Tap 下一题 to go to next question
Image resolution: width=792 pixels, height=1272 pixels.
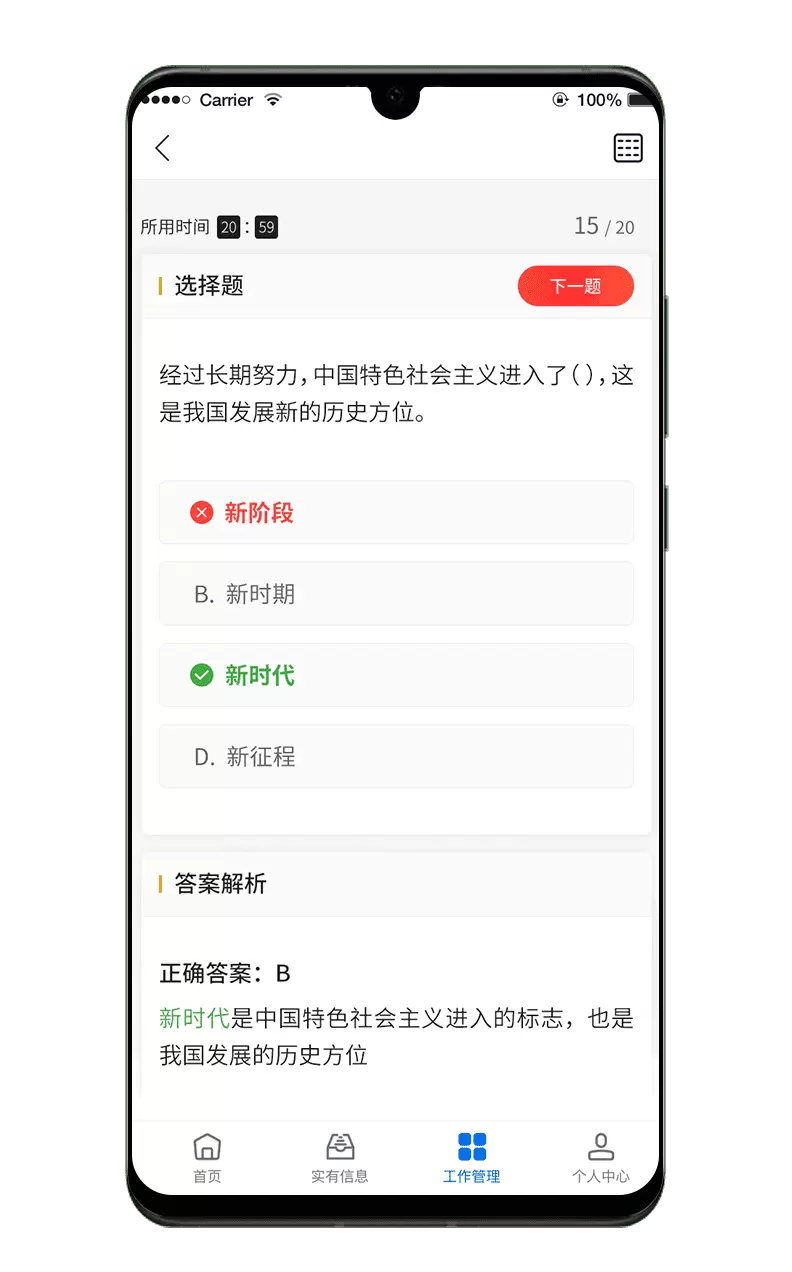point(576,286)
